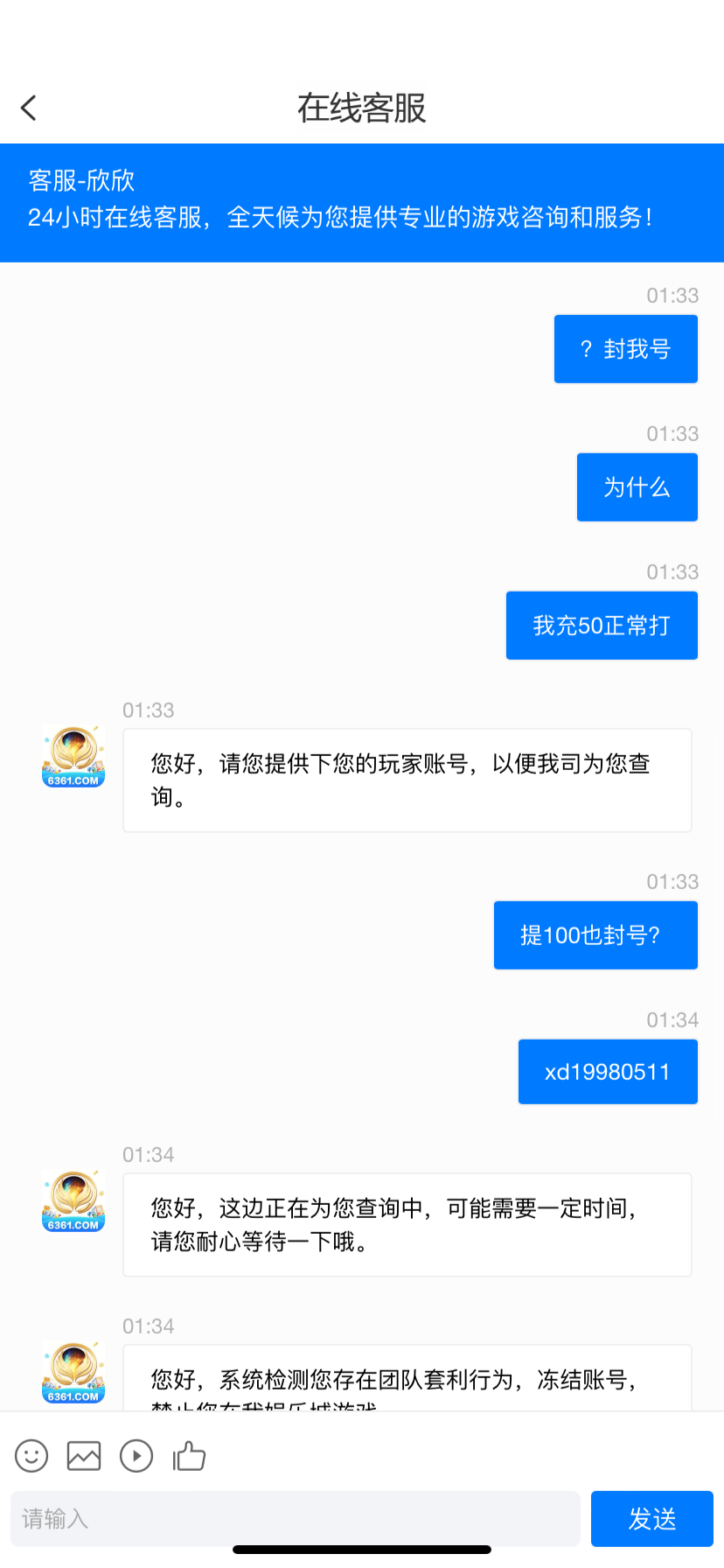Click the 客服-欣欣 service banner
The image size is (724, 1568).
click(362, 202)
